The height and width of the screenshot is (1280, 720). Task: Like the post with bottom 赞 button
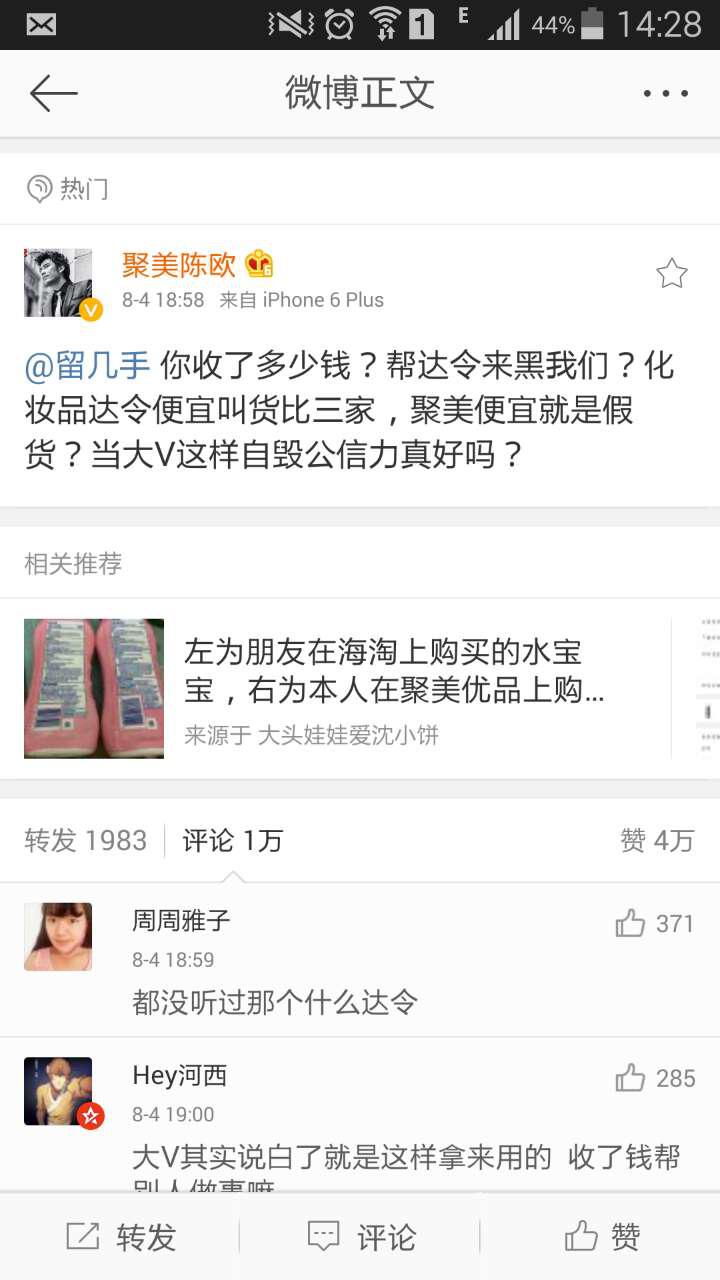(601, 1237)
